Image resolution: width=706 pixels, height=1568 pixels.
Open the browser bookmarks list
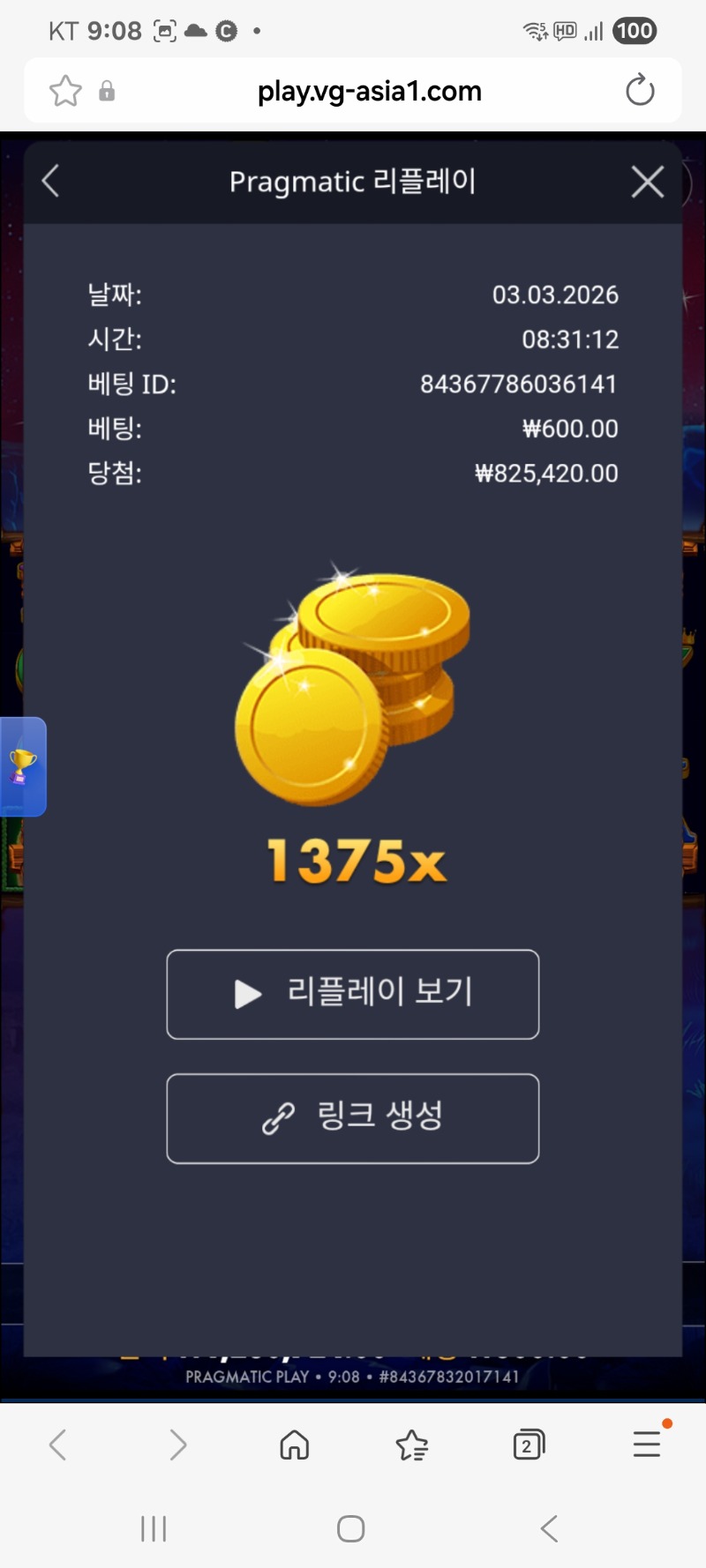(411, 1445)
